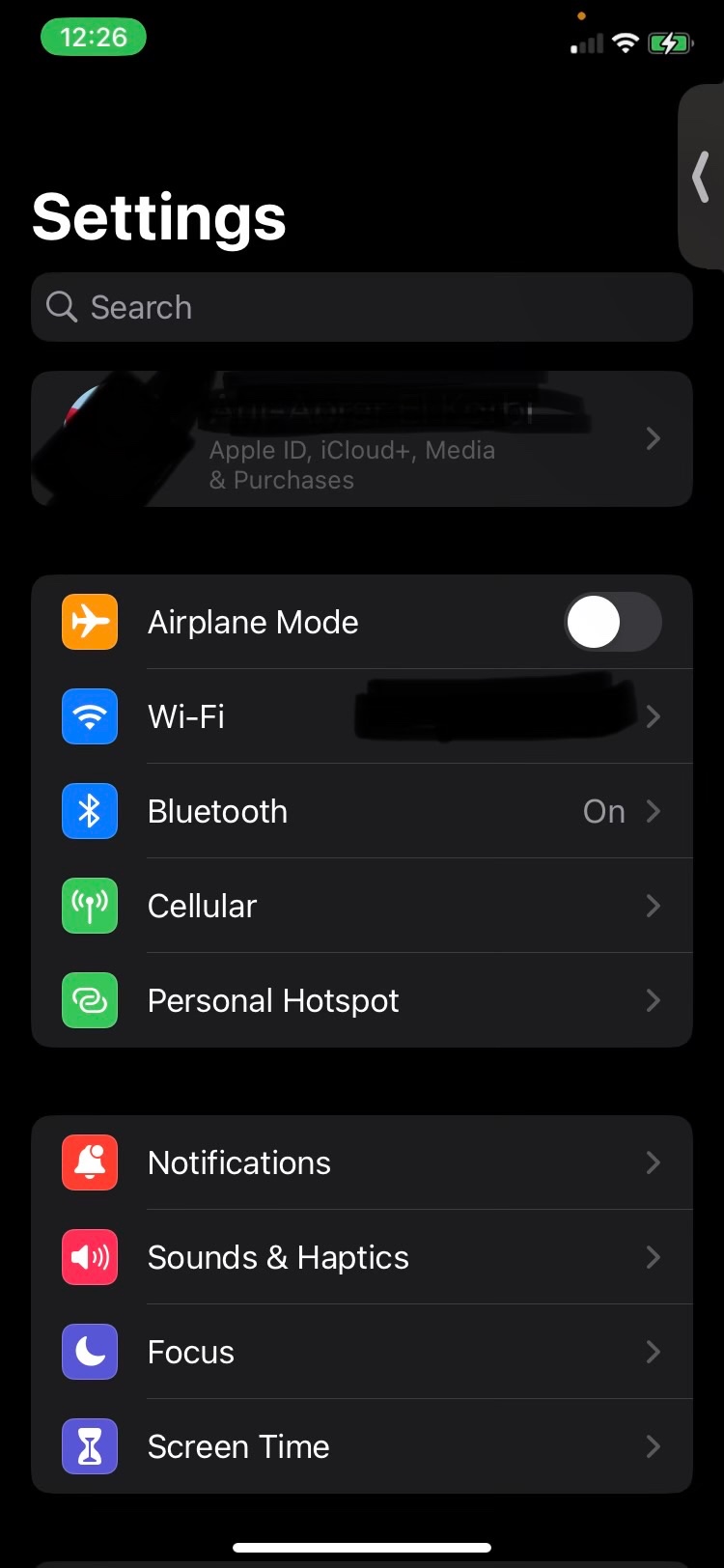Toggle the Airplane Mode switch
This screenshot has width=724, height=1568.
[x=613, y=622]
